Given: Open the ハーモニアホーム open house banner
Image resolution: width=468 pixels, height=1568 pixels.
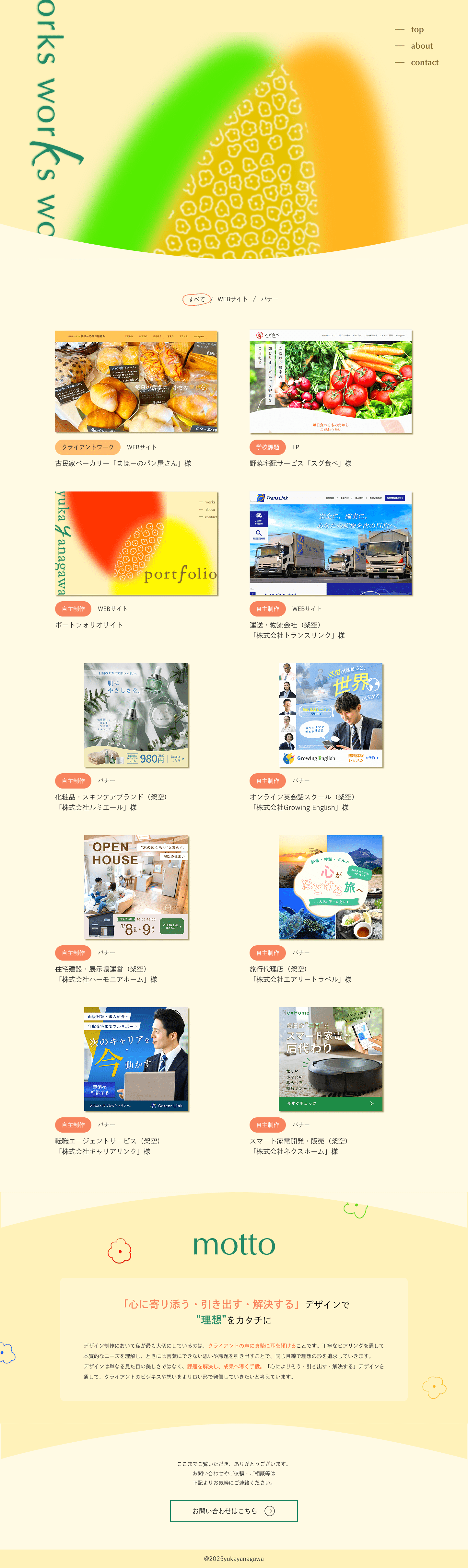Looking at the screenshot, I should coord(136,887).
